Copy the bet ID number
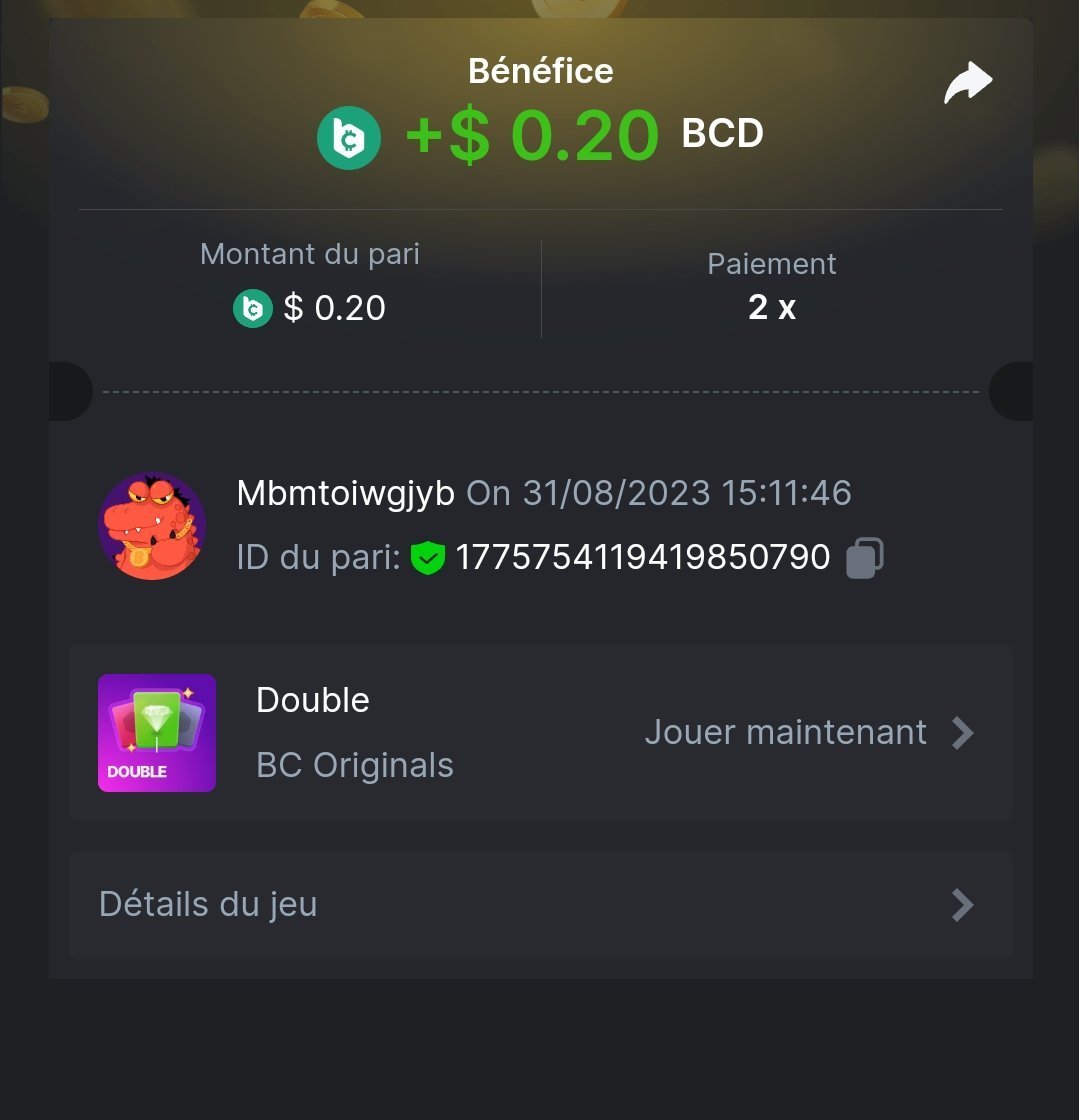The height and width of the screenshot is (1120, 1079). pyautogui.click(x=864, y=557)
